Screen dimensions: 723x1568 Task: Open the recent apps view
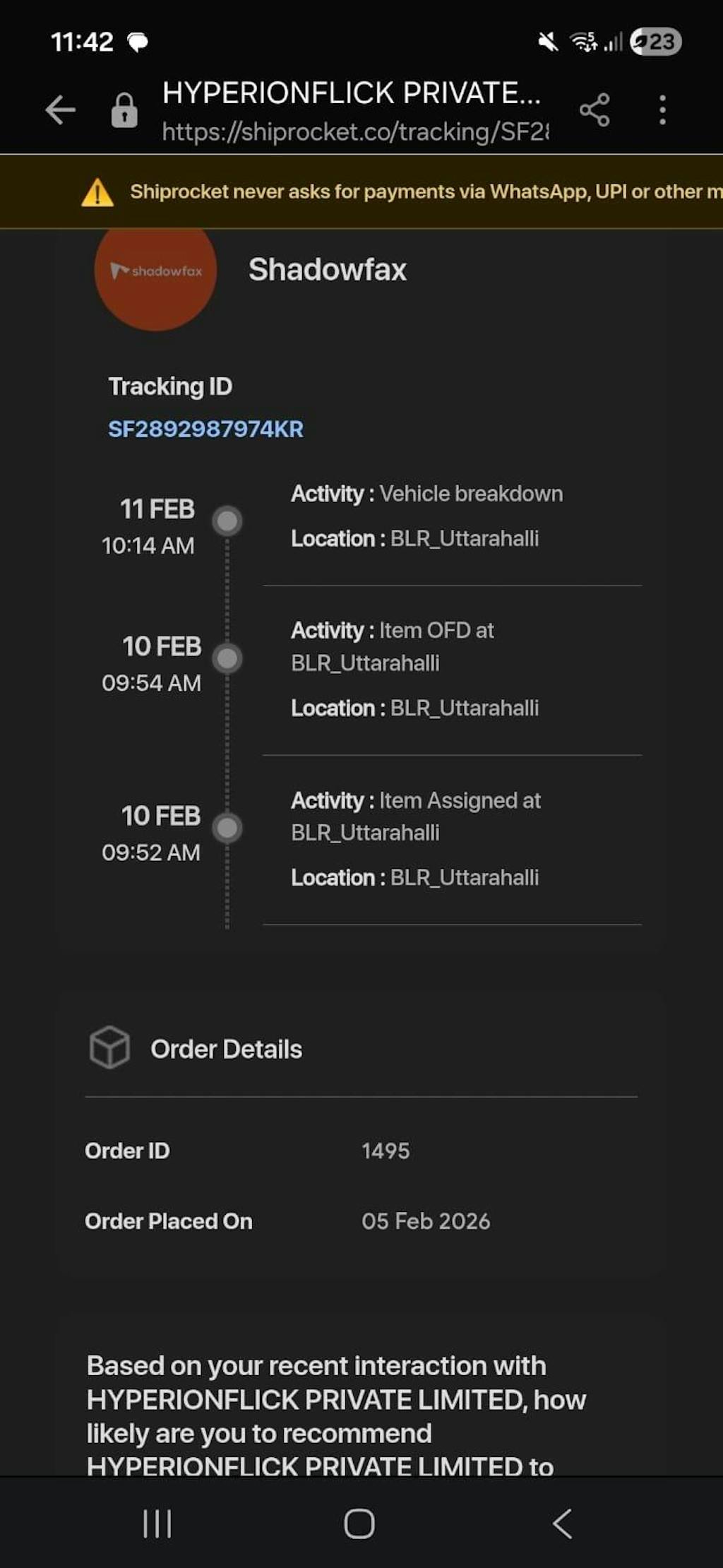pyautogui.click(x=157, y=1524)
